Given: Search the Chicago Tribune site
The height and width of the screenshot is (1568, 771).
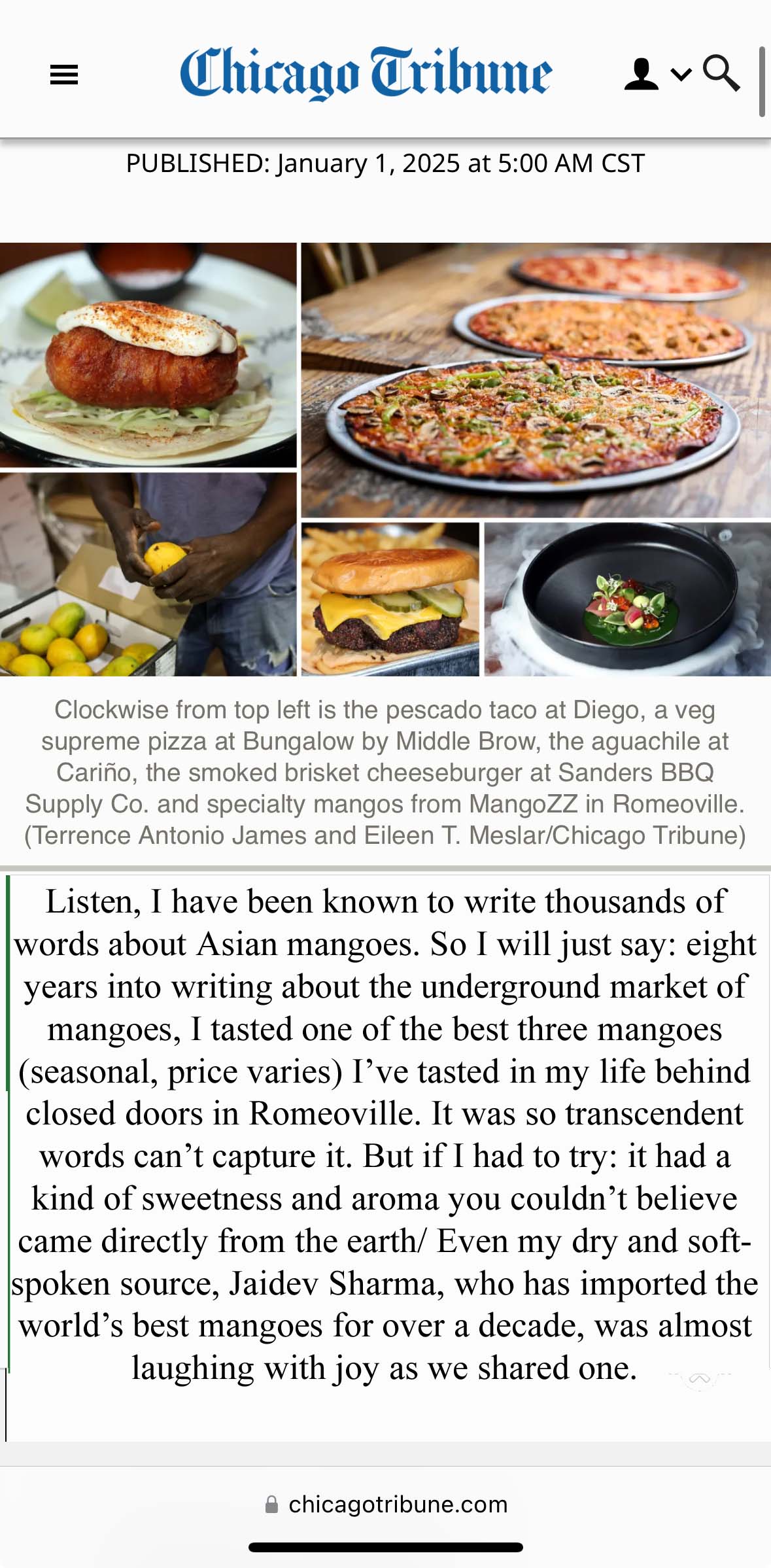Looking at the screenshot, I should pos(721,73).
